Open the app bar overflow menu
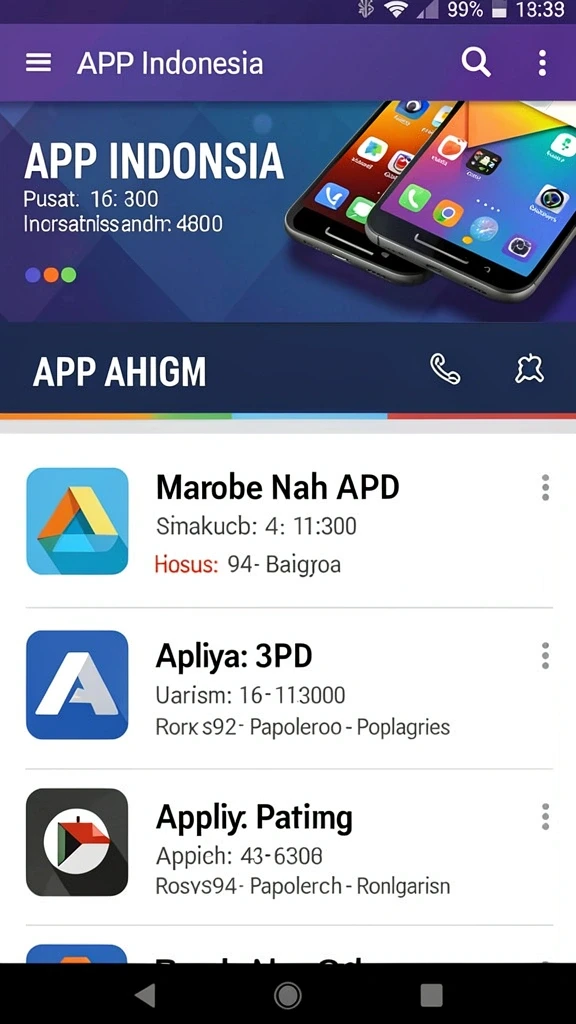 (x=542, y=63)
